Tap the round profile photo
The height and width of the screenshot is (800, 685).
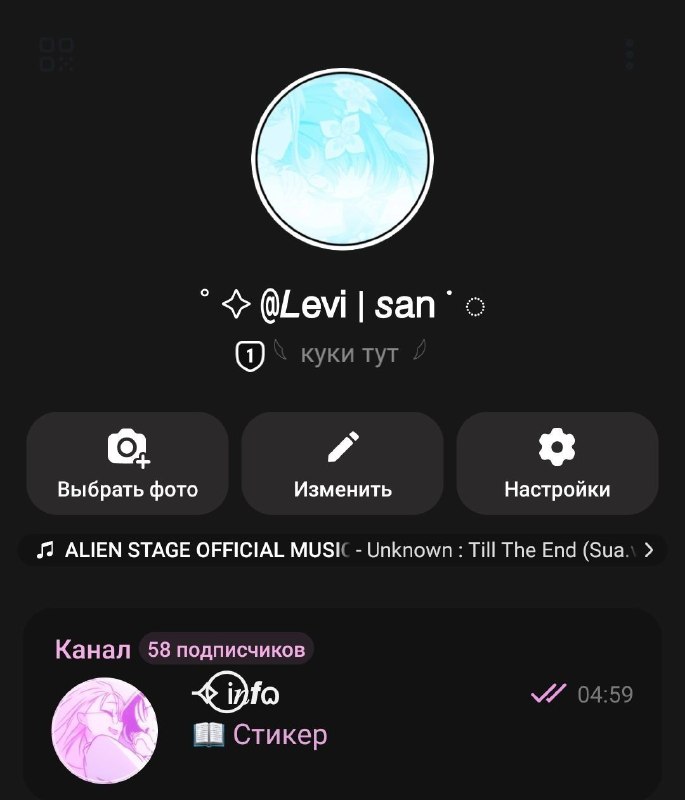tap(343, 159)
